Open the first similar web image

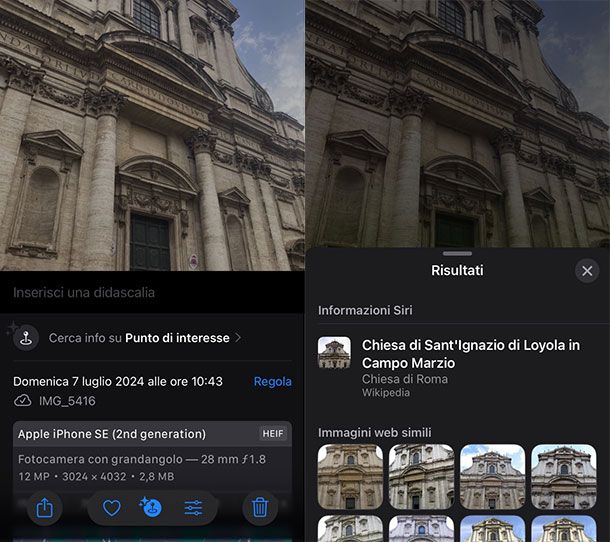[350, 477]
